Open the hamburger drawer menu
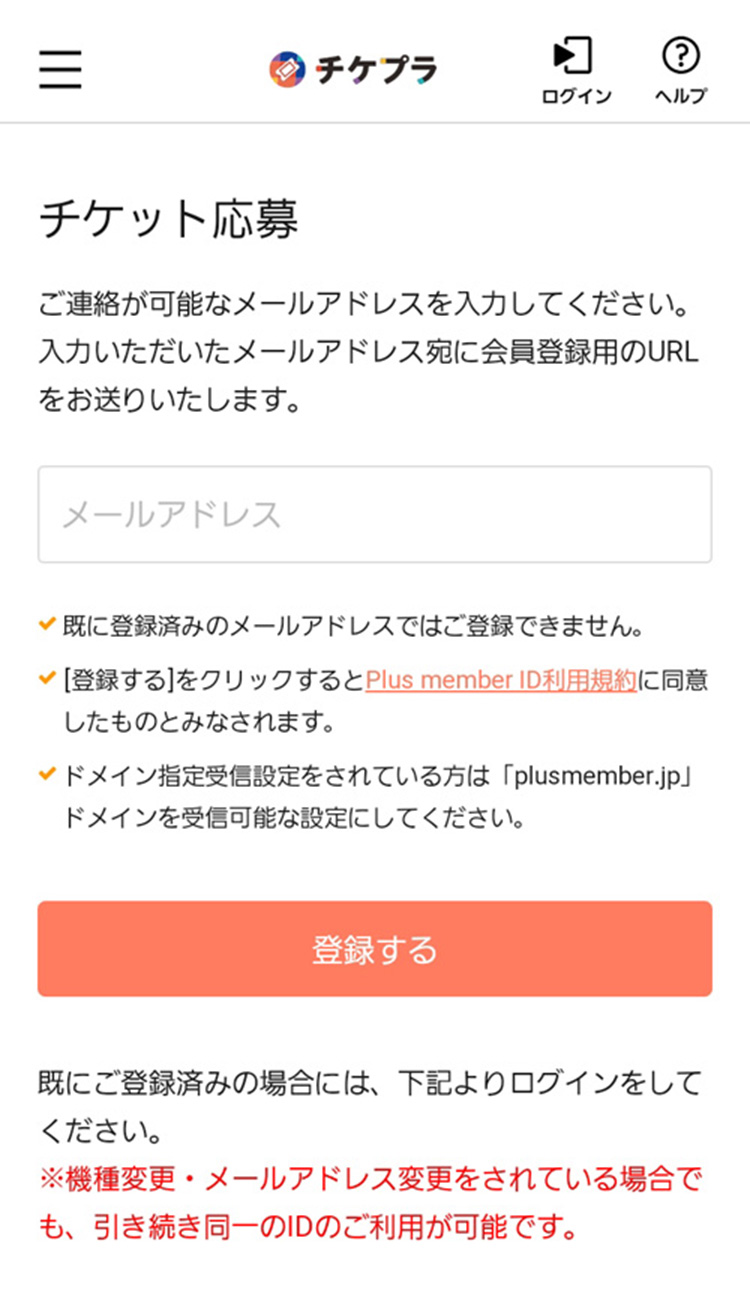The height and width of the screenshot is (1315, 750). pos(61,68)
